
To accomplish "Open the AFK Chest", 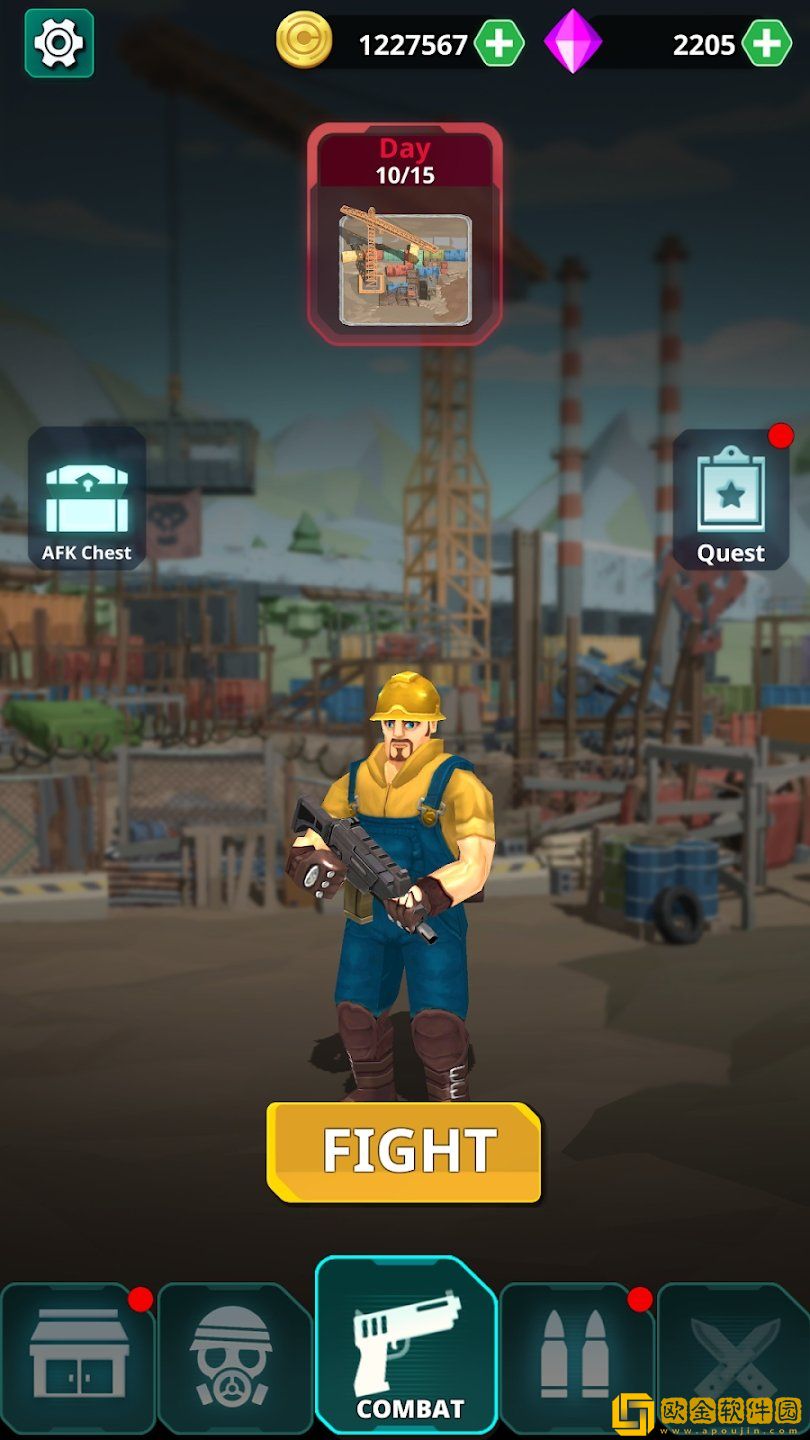I will 87,498.
